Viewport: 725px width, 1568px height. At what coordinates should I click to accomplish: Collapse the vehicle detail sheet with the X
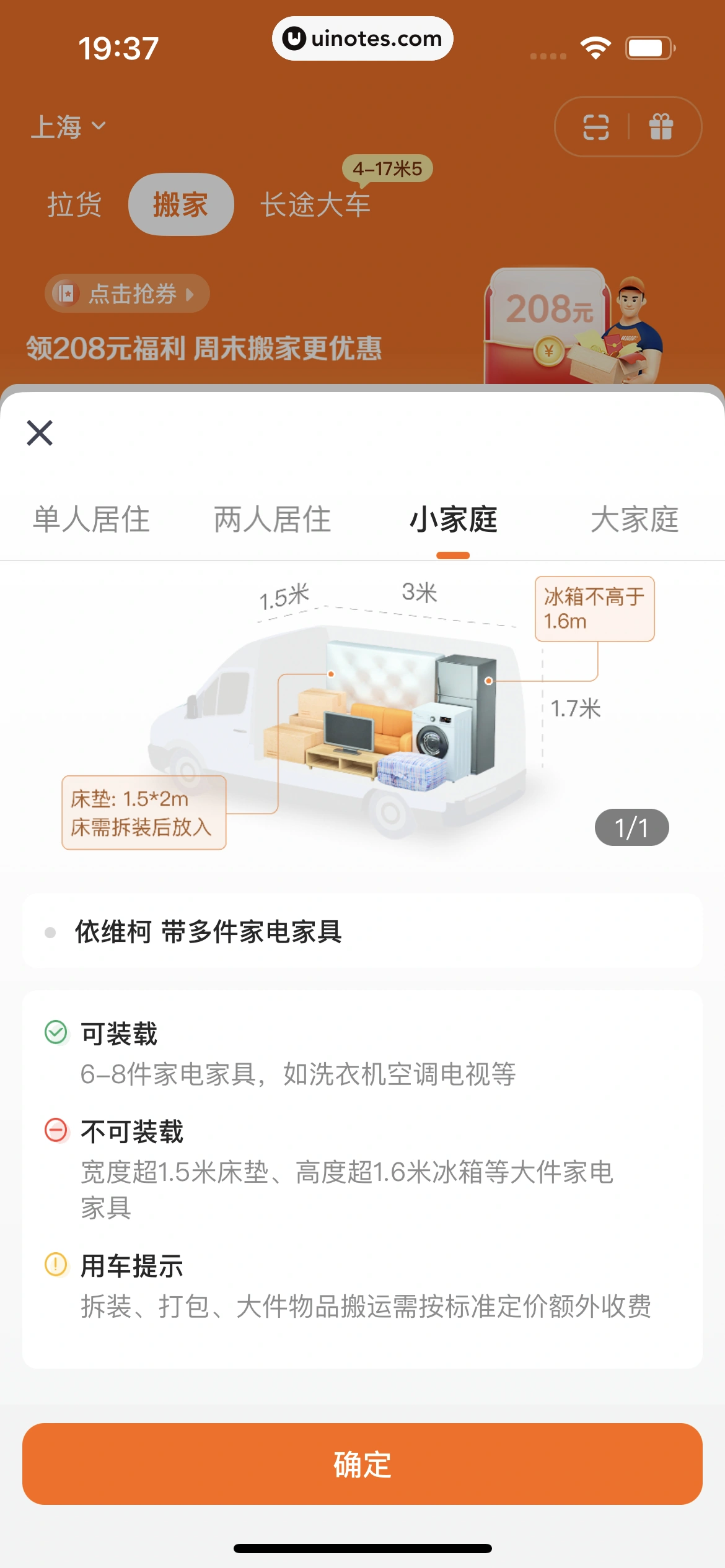point(39,432)
